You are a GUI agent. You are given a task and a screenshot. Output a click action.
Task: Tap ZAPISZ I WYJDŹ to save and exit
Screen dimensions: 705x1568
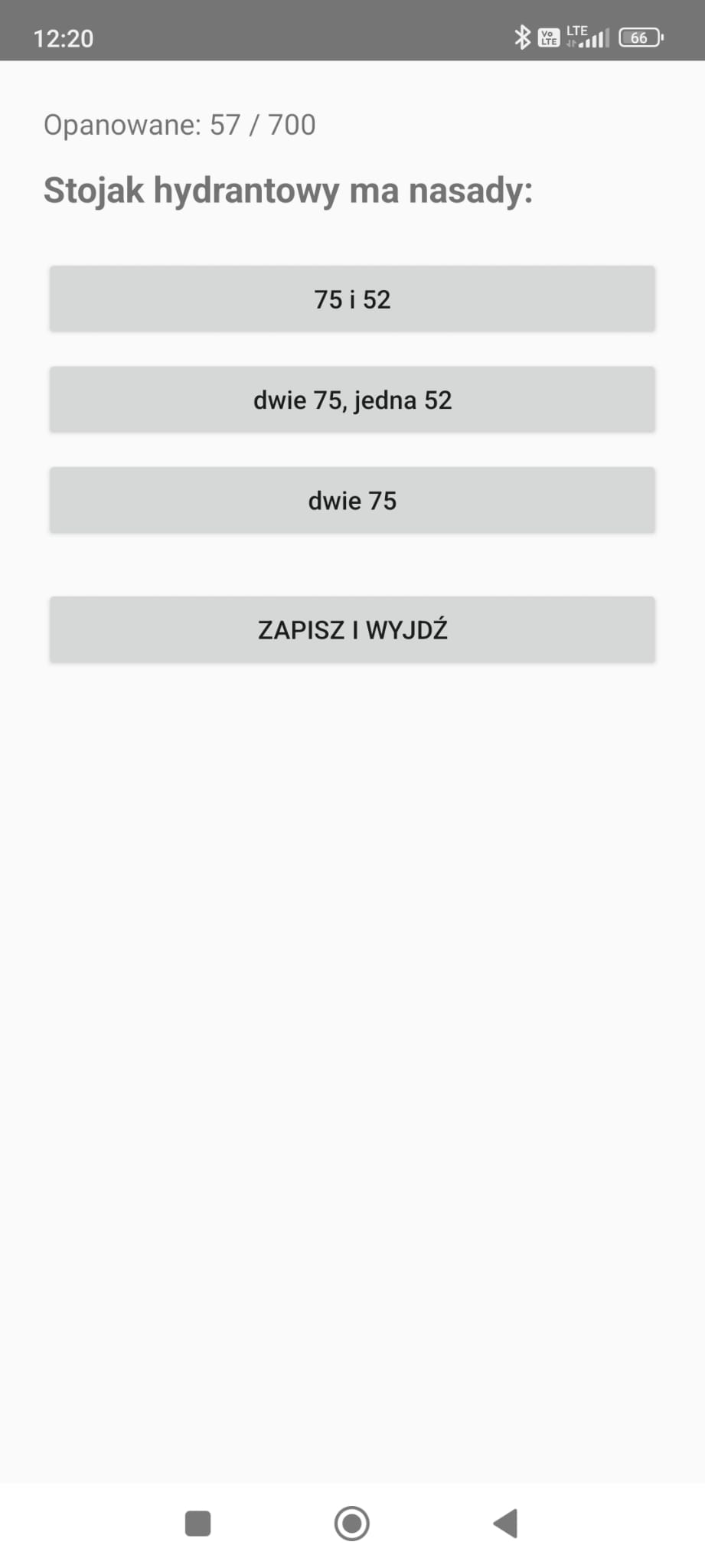(x=352, y=629)
